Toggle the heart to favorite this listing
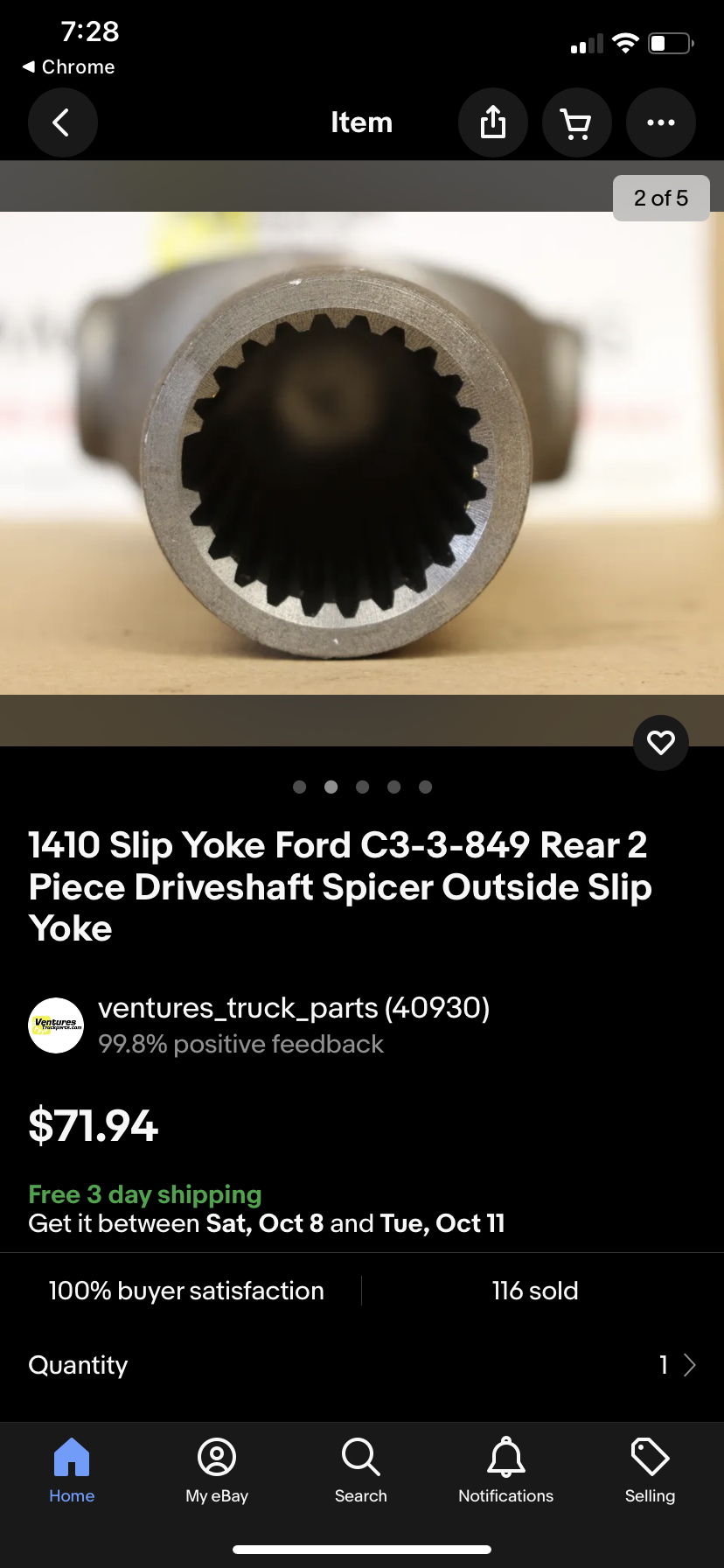This screenshot has width=724, height=1568. tap(661, 742)
